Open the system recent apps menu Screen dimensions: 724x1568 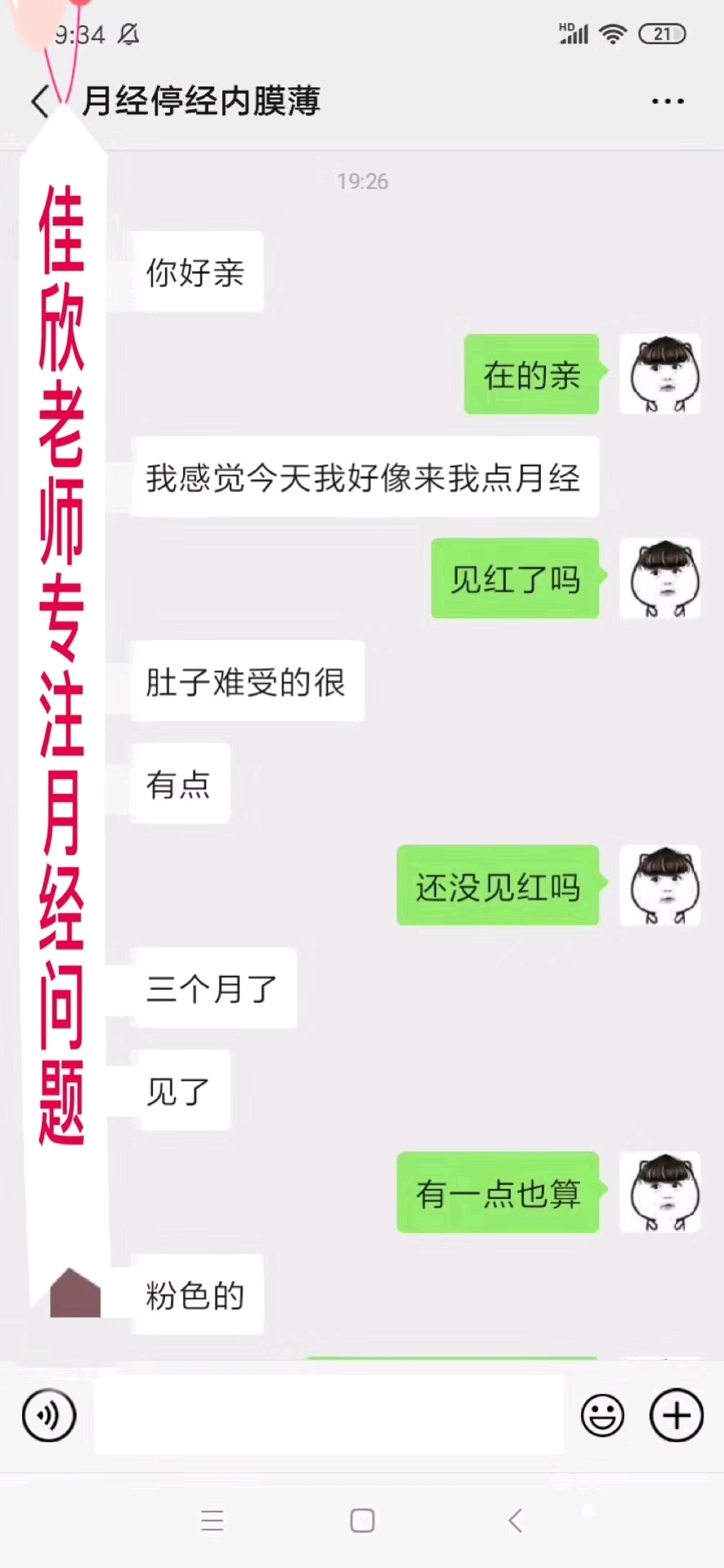click(x=212, y=1521)
